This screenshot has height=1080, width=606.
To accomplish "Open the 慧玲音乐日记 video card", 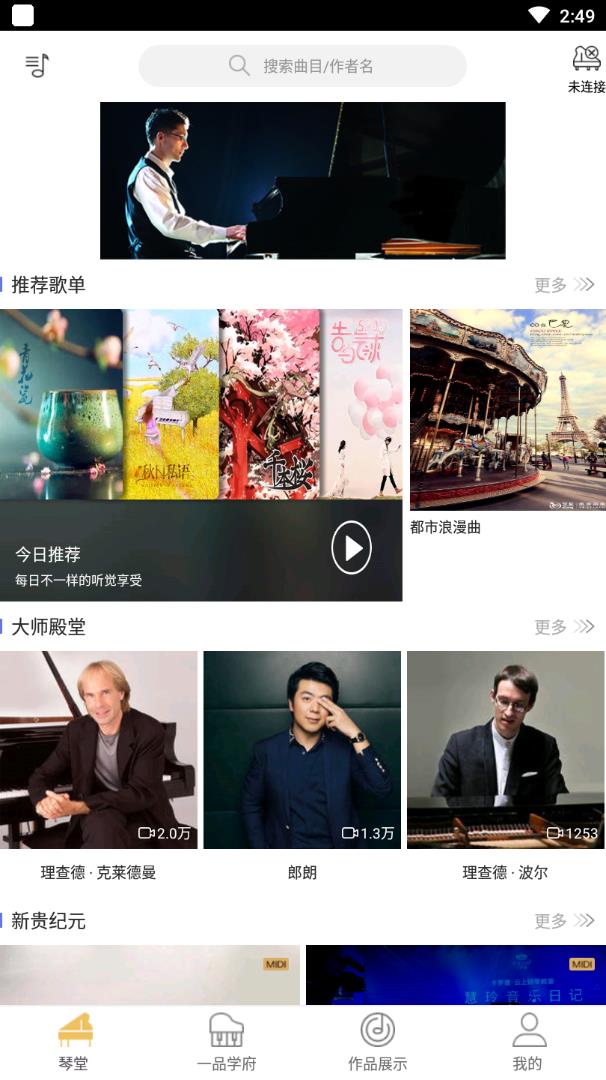I will pyautogui.click(x=455, y=975).
